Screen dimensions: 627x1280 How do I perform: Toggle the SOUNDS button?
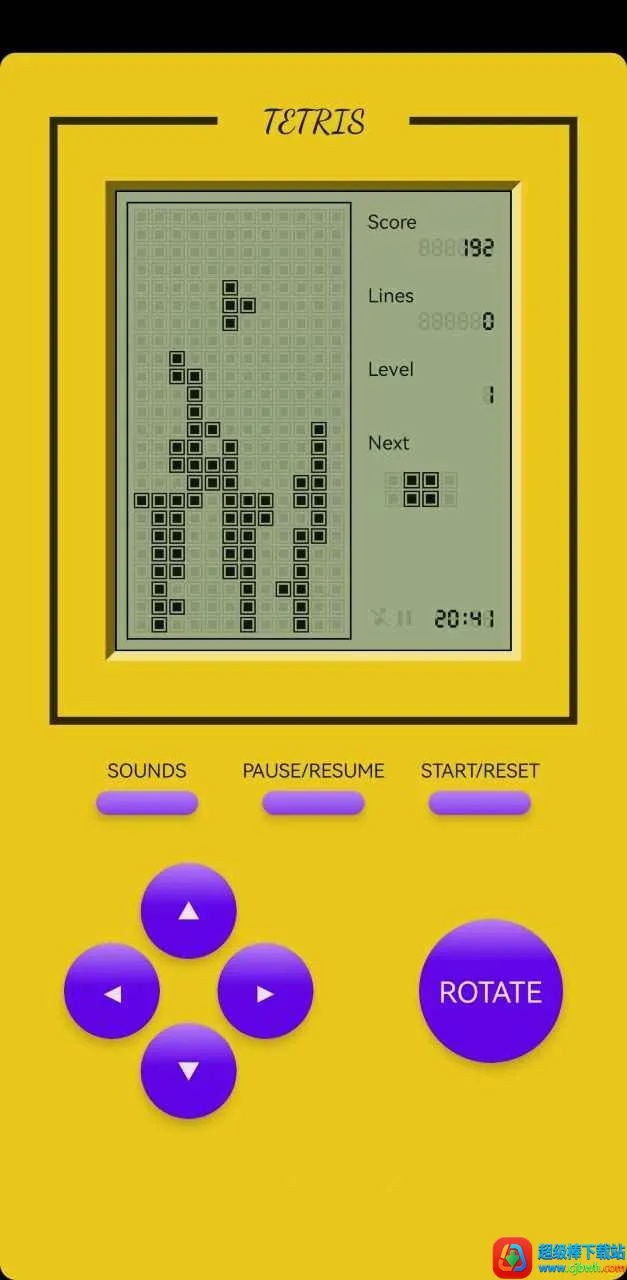pyautogui.click(x=147, y=803)
